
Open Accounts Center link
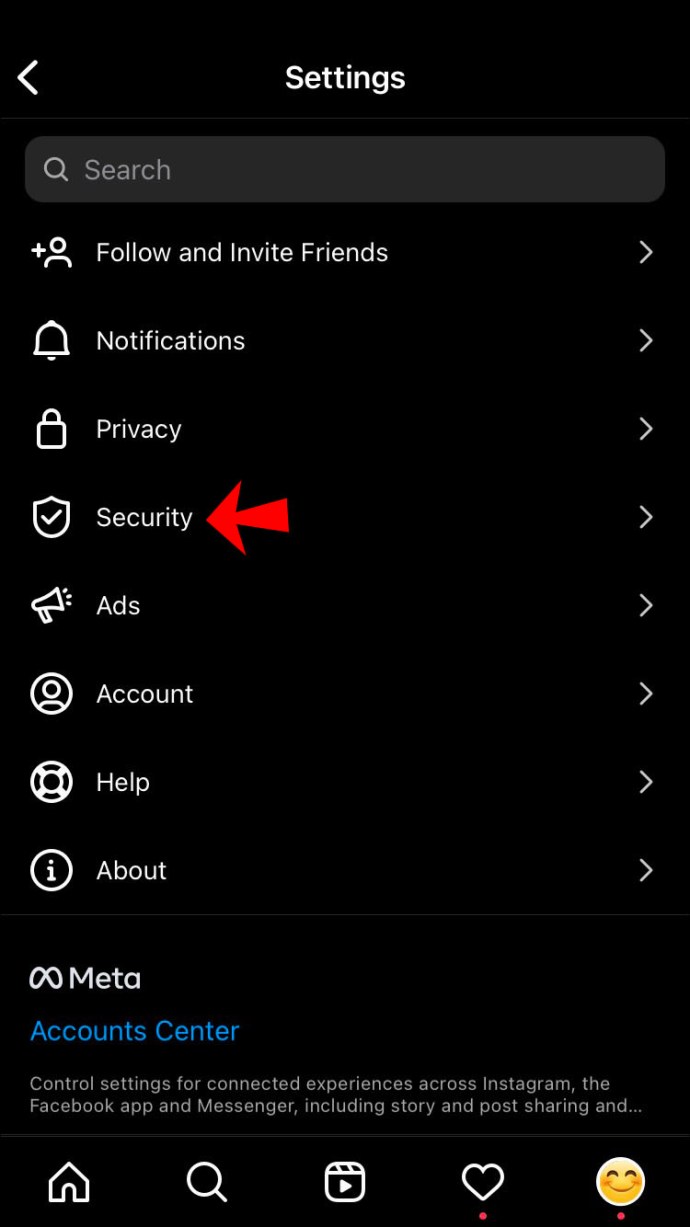135,1031
